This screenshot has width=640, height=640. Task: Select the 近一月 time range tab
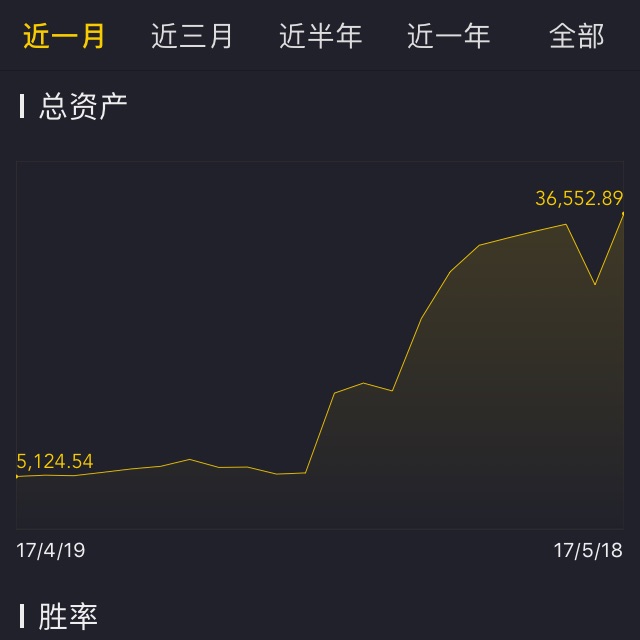[x=64, y=36]
